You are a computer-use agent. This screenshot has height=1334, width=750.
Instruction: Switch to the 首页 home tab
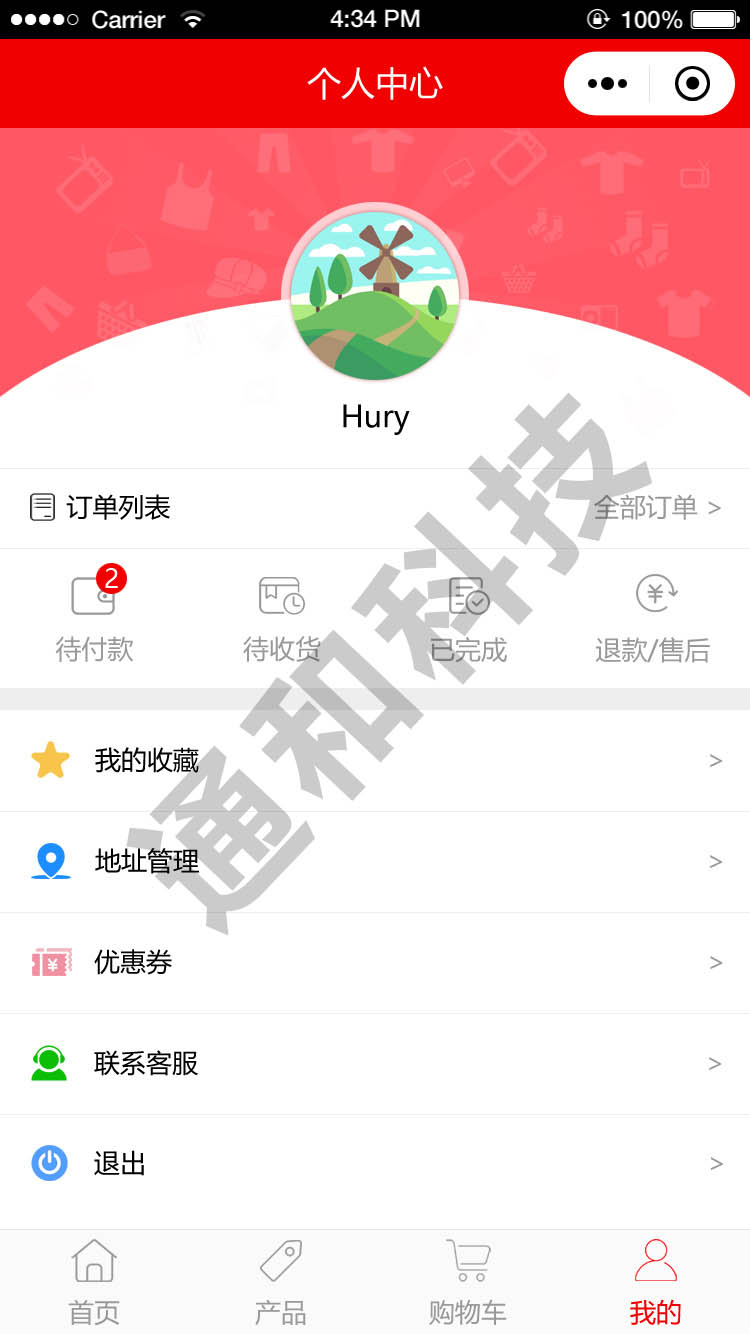[94, 1282]
